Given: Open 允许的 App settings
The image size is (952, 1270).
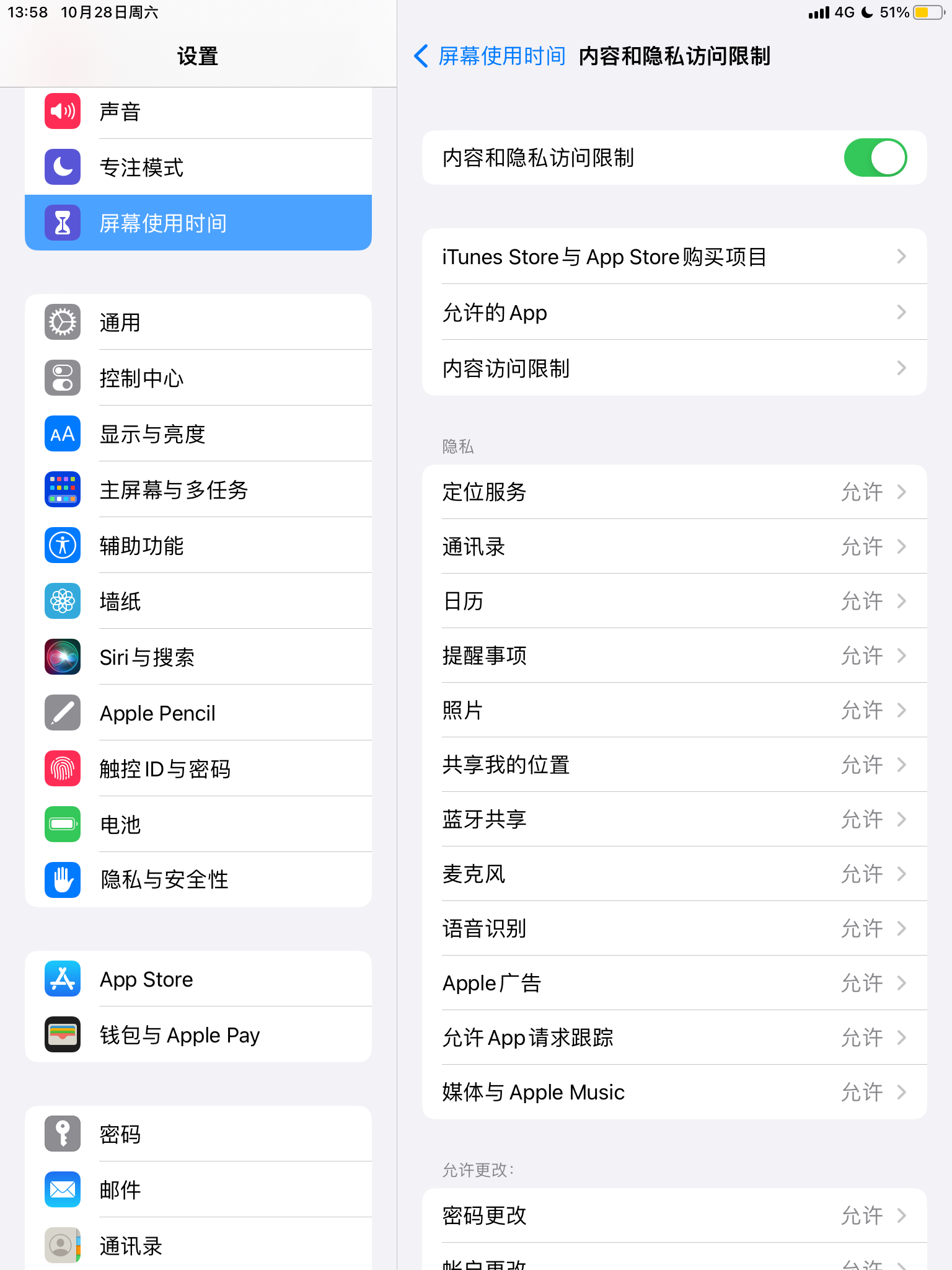Looking at the screenshot, I should pos(674,313).
